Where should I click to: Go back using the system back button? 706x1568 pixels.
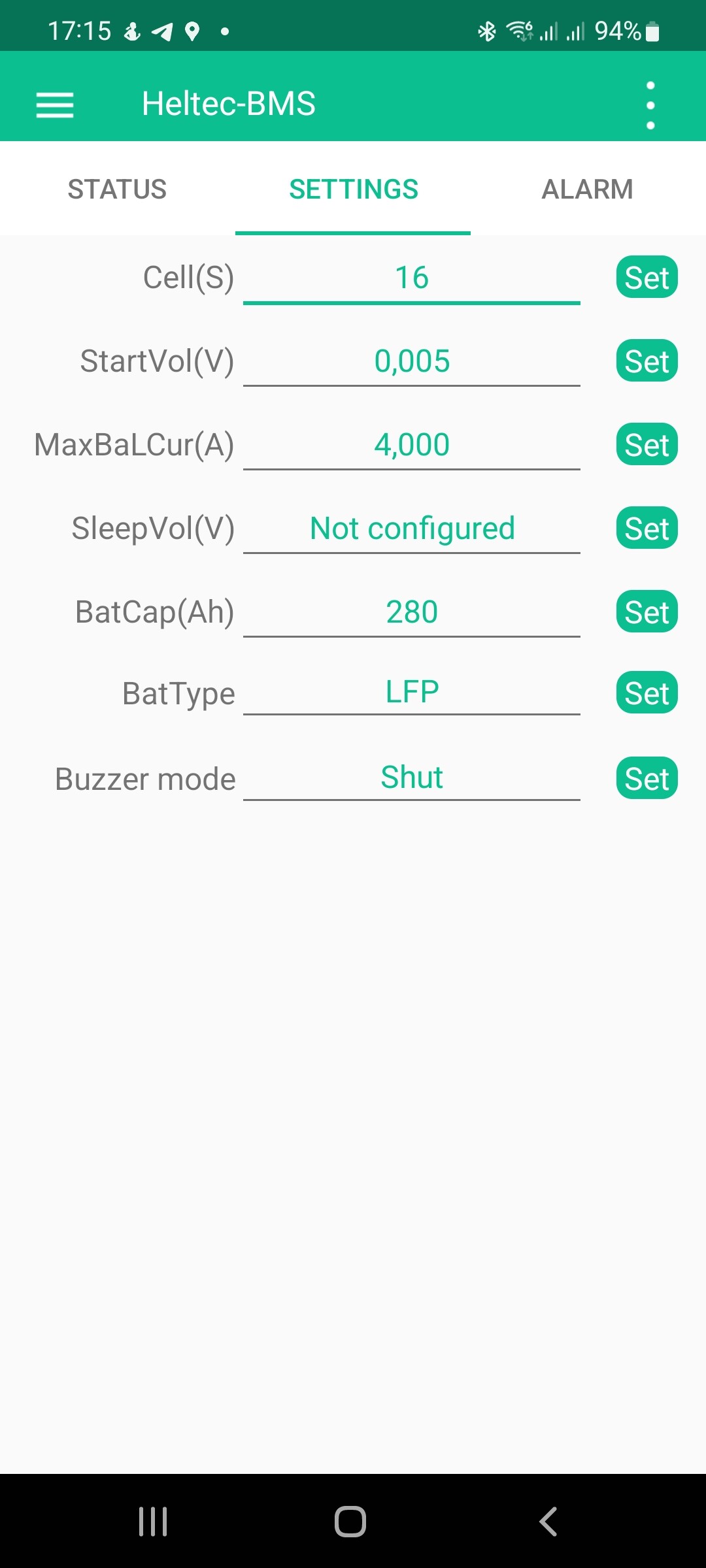(x=548, y=1522)
